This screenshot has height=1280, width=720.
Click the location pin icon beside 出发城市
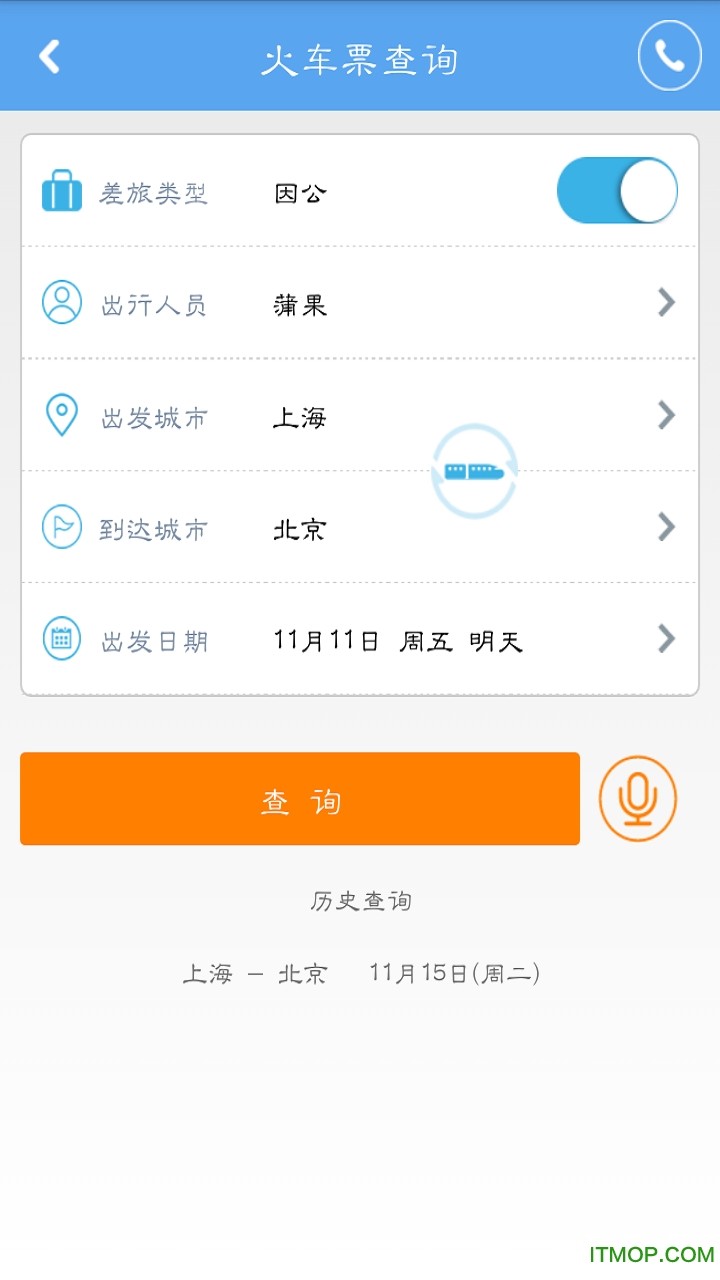61,416
